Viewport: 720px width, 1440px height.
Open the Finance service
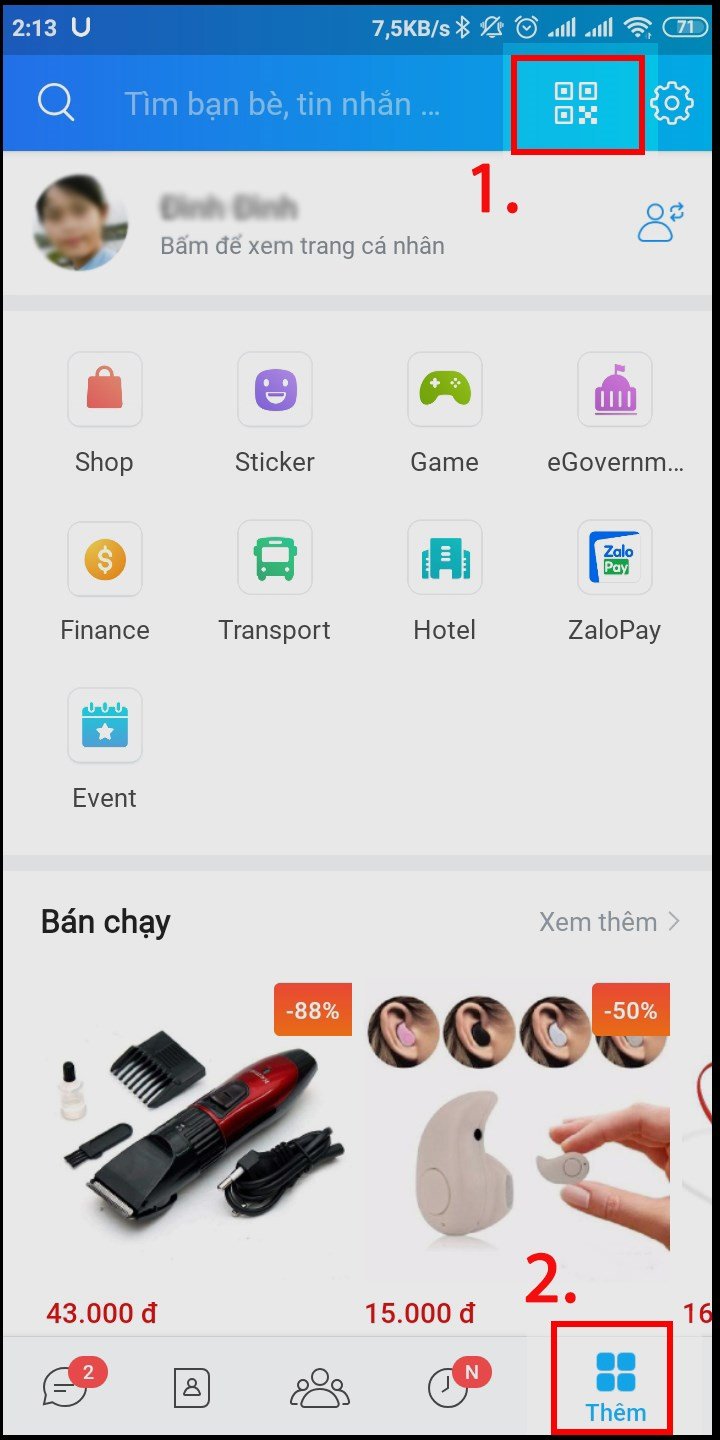coord(104,558)
